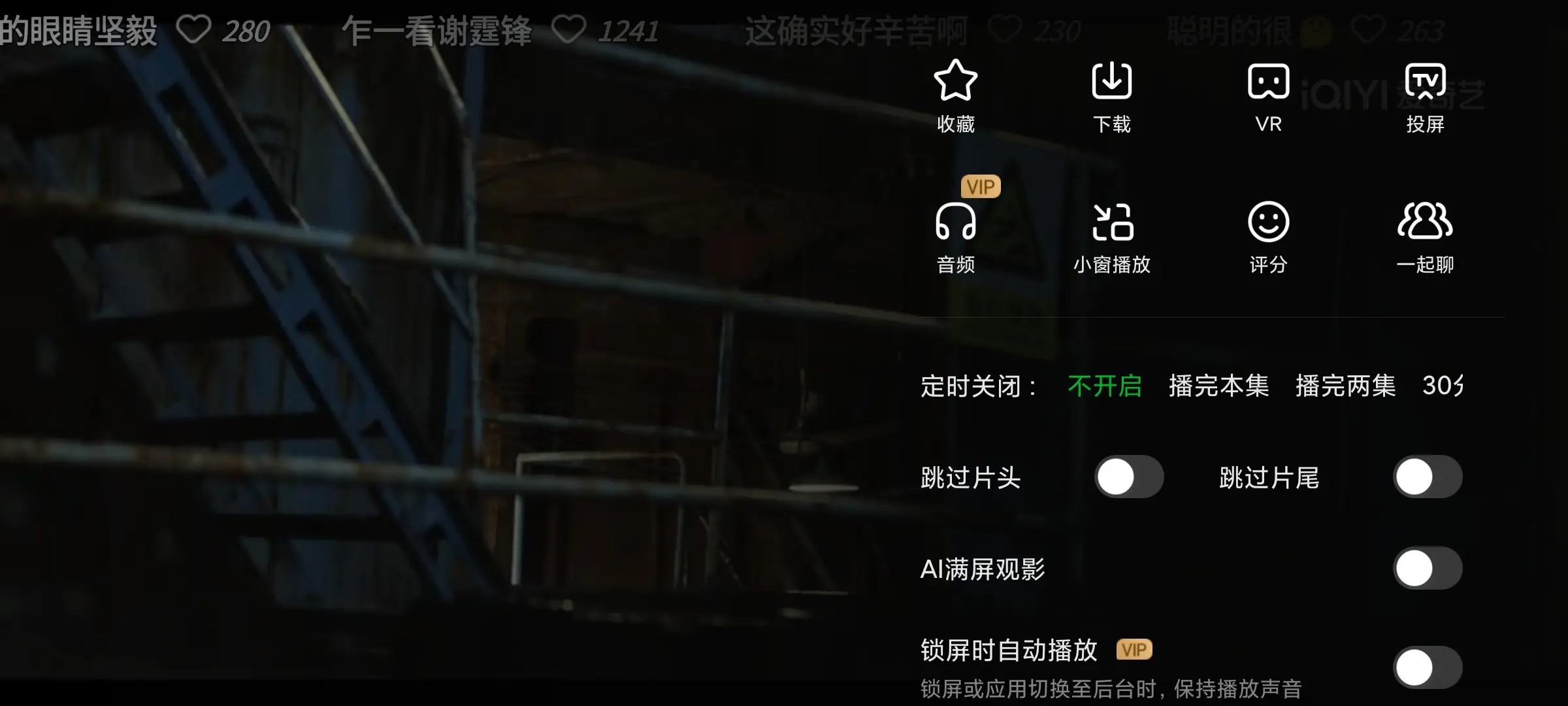Enable the 跳过片头 switch
The width and height of the screenshot is (1568, 706).
(1128, 477)
